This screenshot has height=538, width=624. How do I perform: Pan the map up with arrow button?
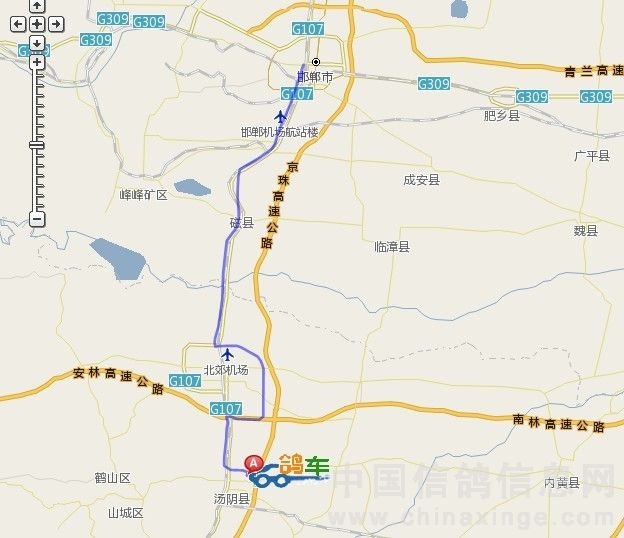point(37,7)
